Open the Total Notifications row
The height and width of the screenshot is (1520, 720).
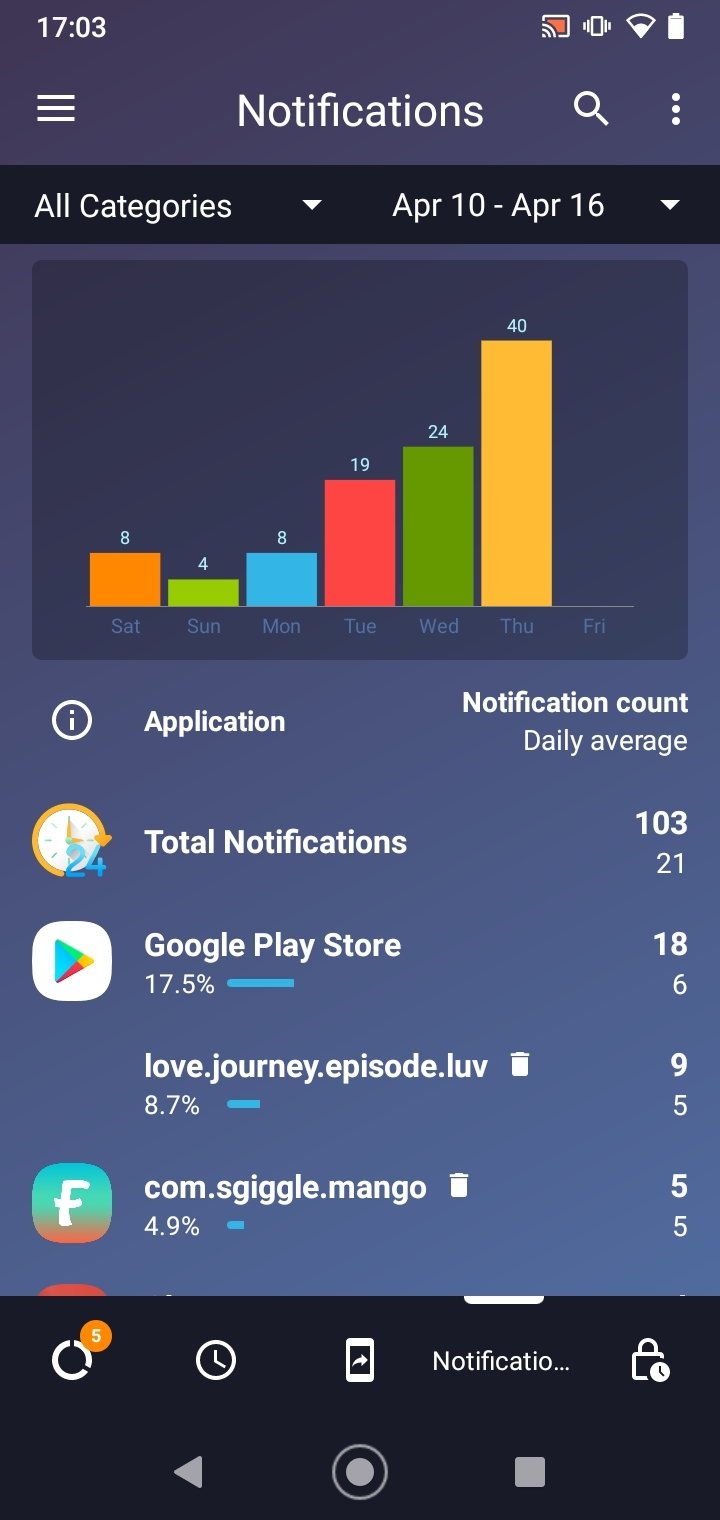pyautogui.click(x=360, y=841)
